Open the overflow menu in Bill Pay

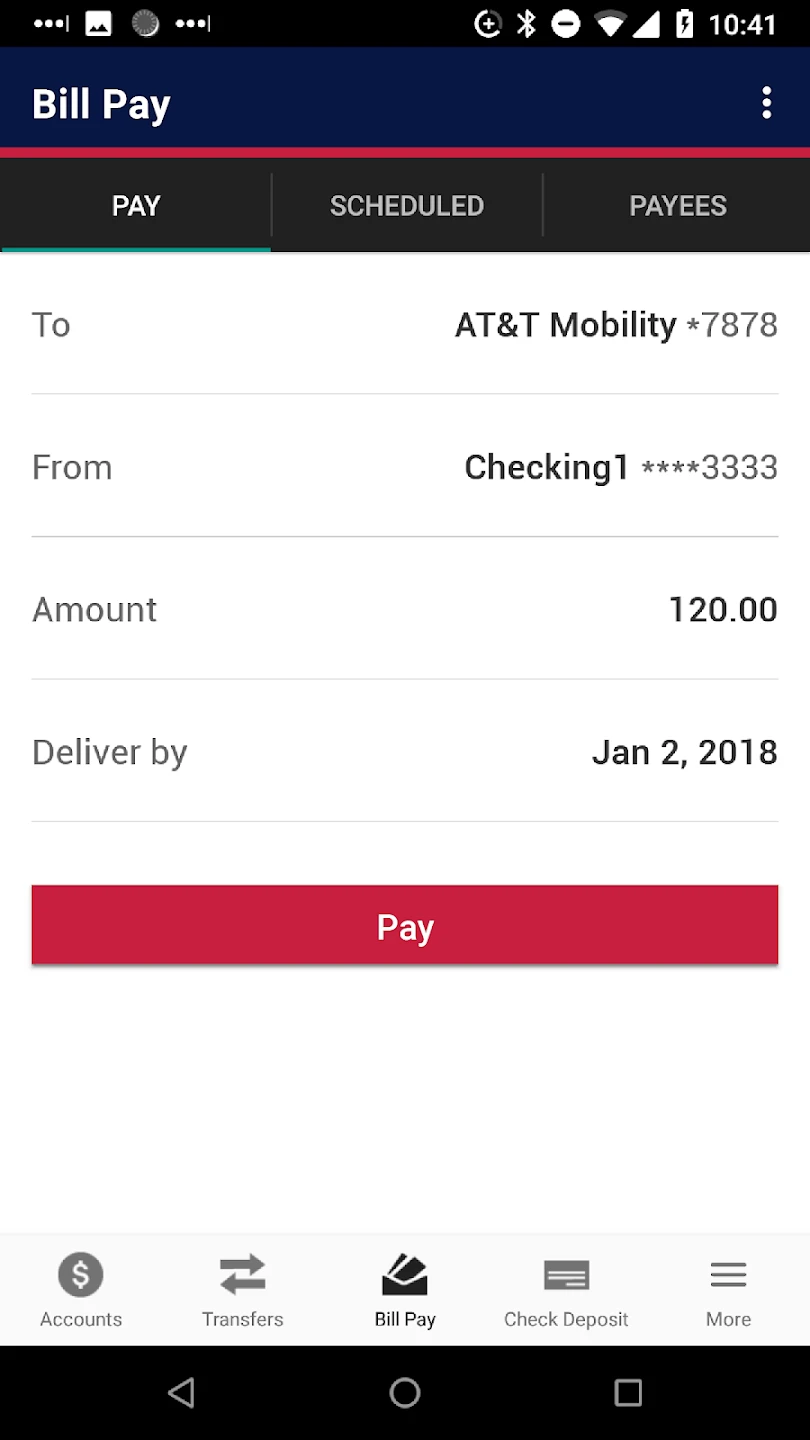[766, 103]
